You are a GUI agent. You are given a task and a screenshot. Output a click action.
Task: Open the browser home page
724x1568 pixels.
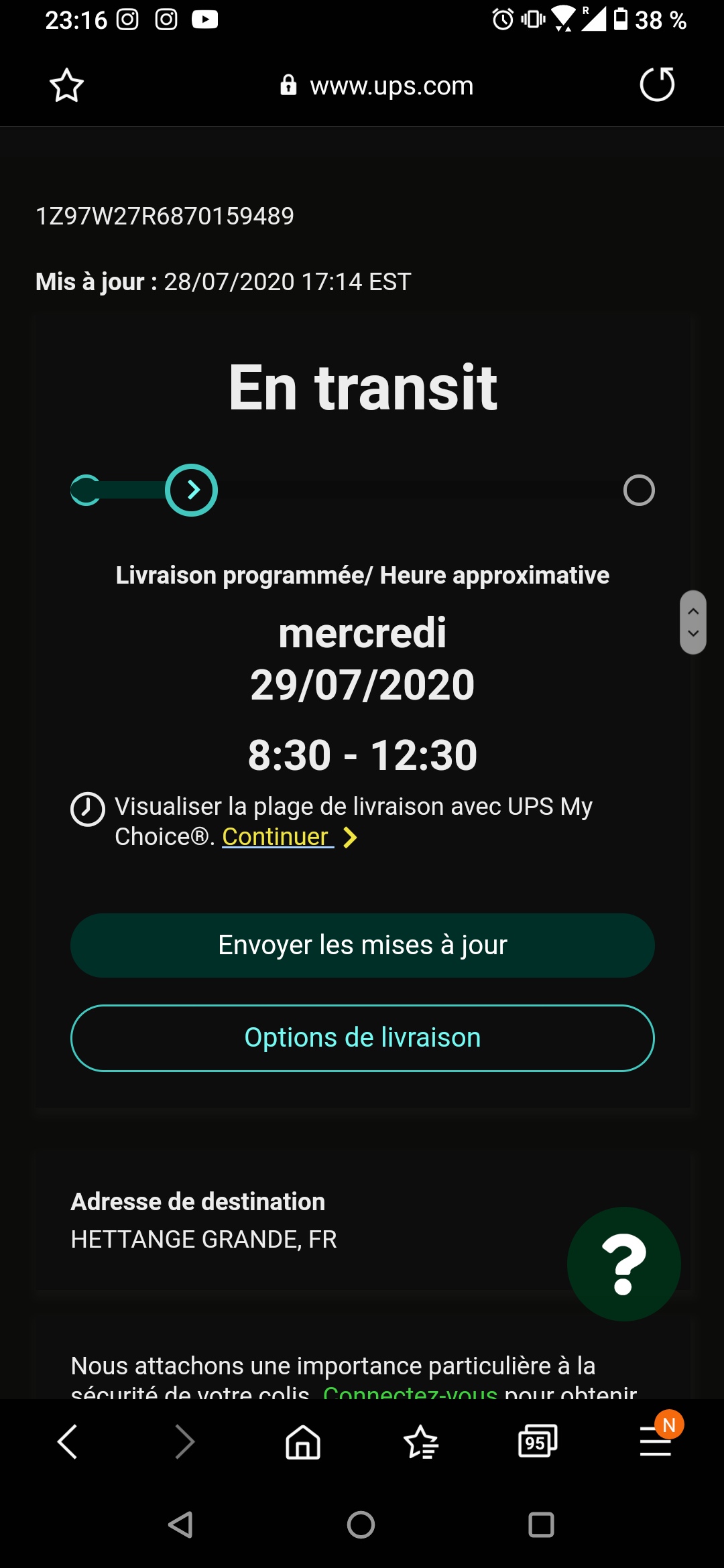(x=303, y=1441)
